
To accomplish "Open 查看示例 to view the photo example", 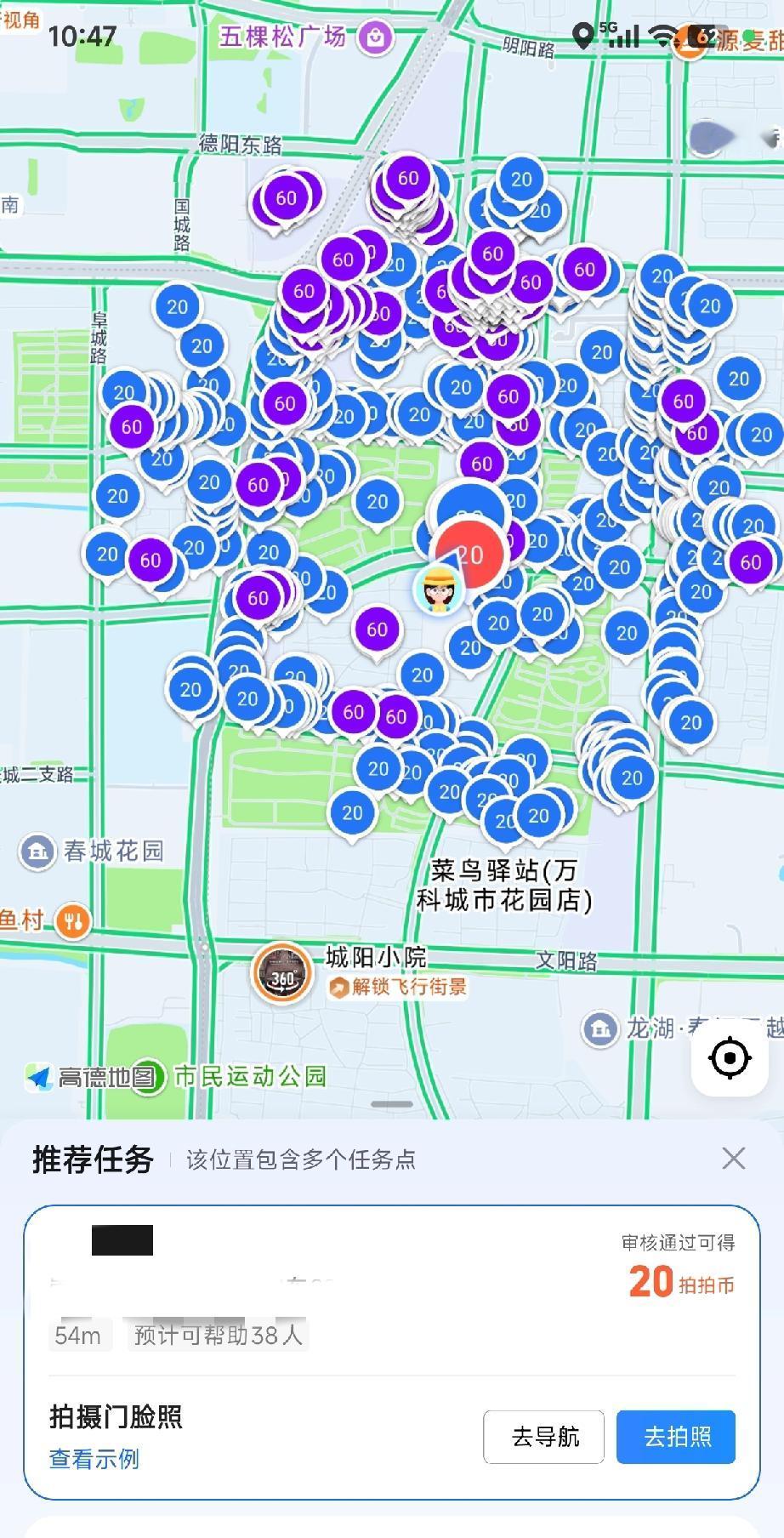I will tap(93, 1459).
